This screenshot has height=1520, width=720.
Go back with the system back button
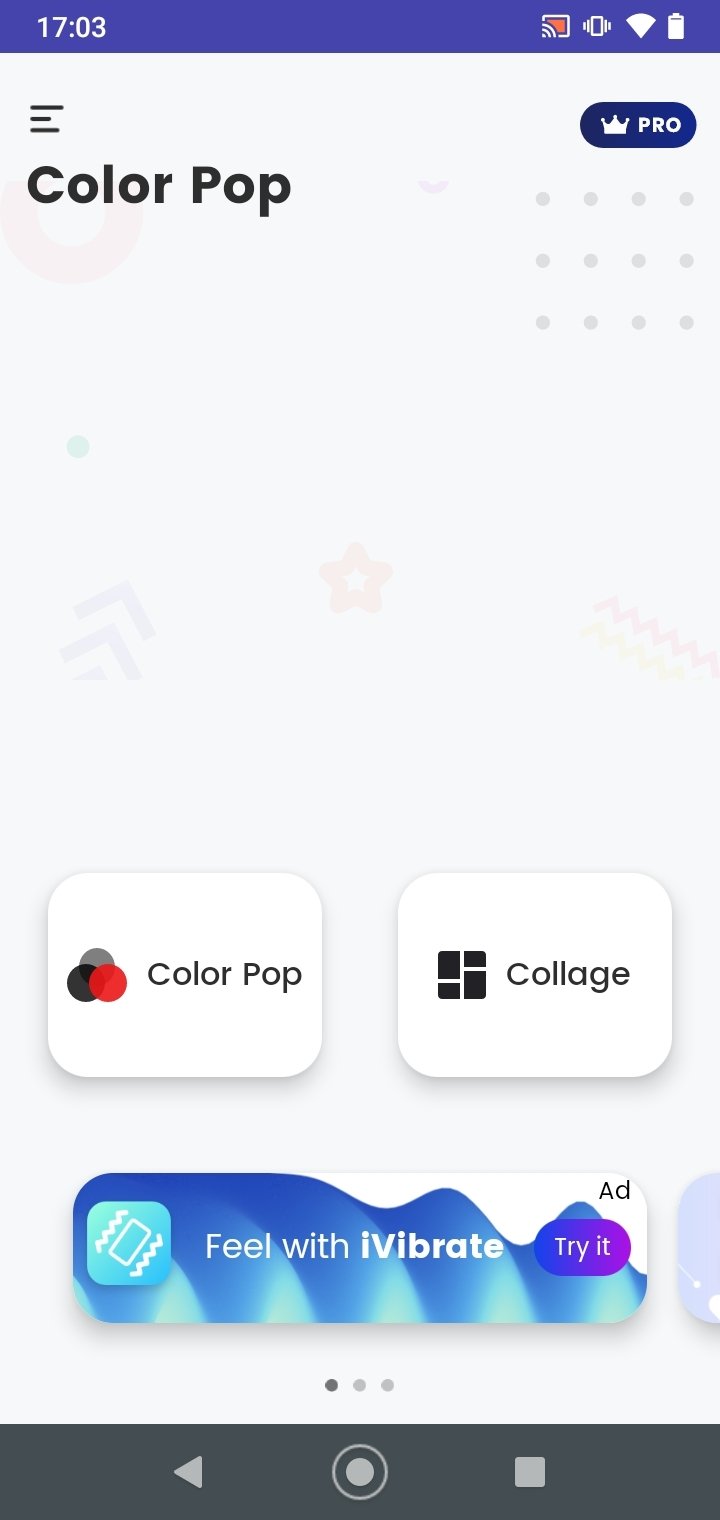click(188, 1472)
